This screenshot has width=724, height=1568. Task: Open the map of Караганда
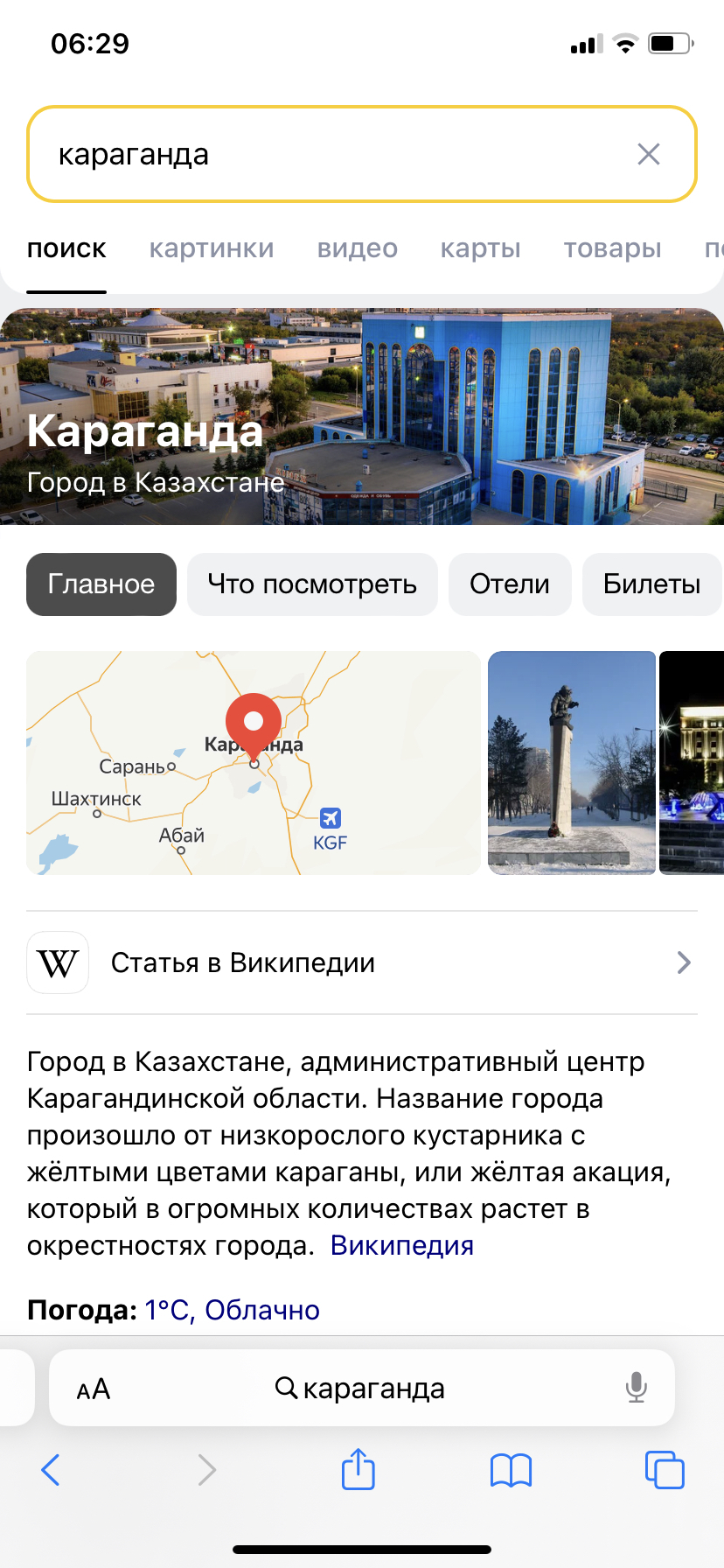pyautogui.click(x=254, y=763)
